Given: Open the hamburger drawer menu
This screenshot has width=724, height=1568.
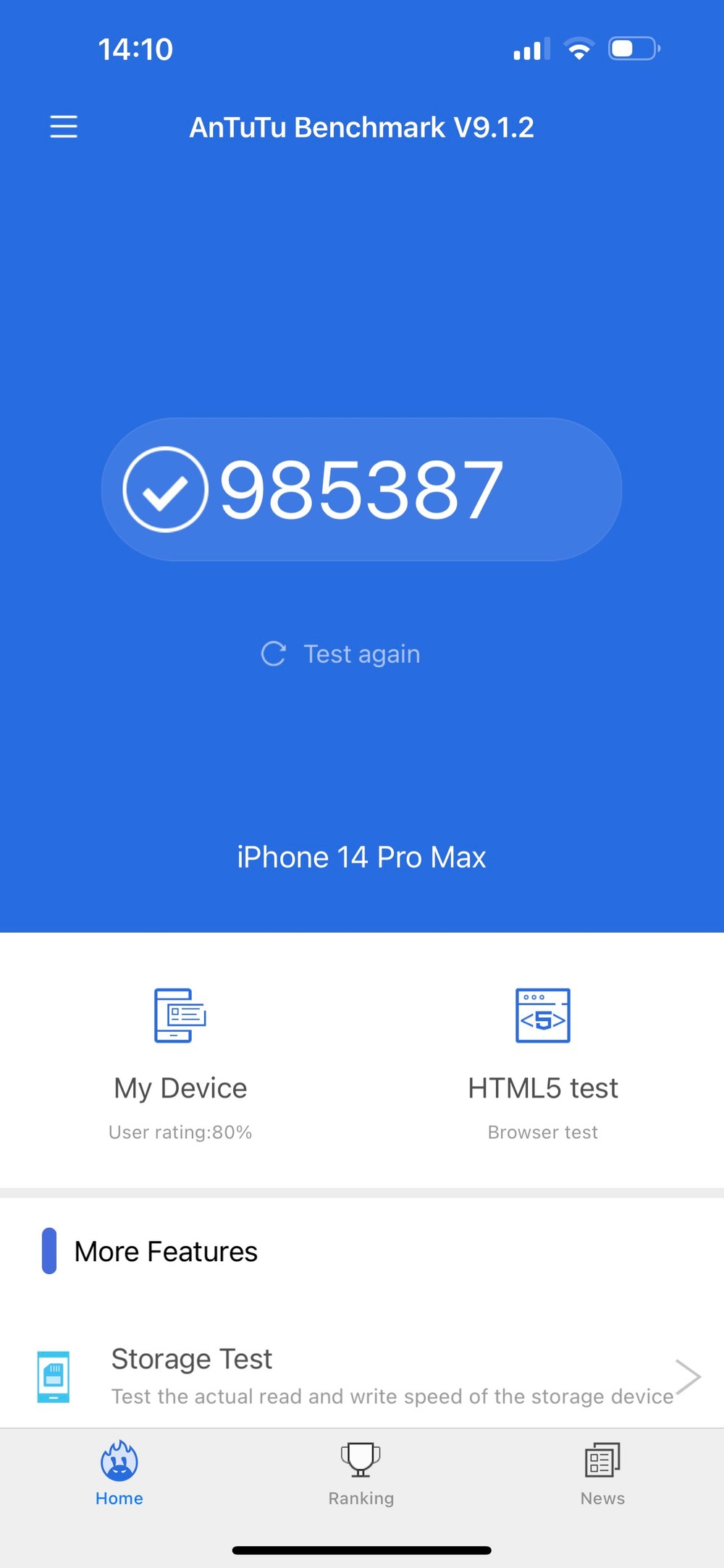Looking at the screenshot, I should pos(64,127).
